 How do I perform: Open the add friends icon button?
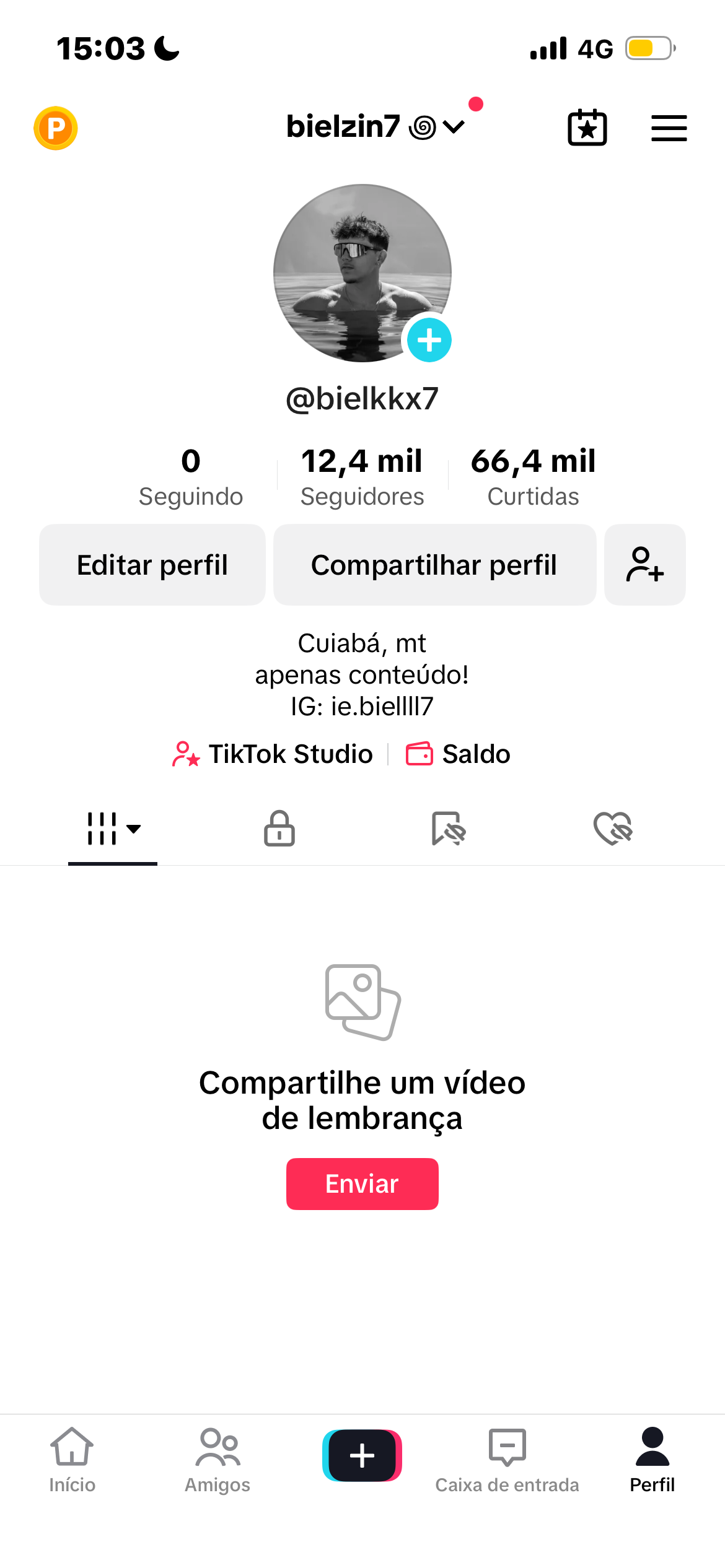tap(644, 565)
